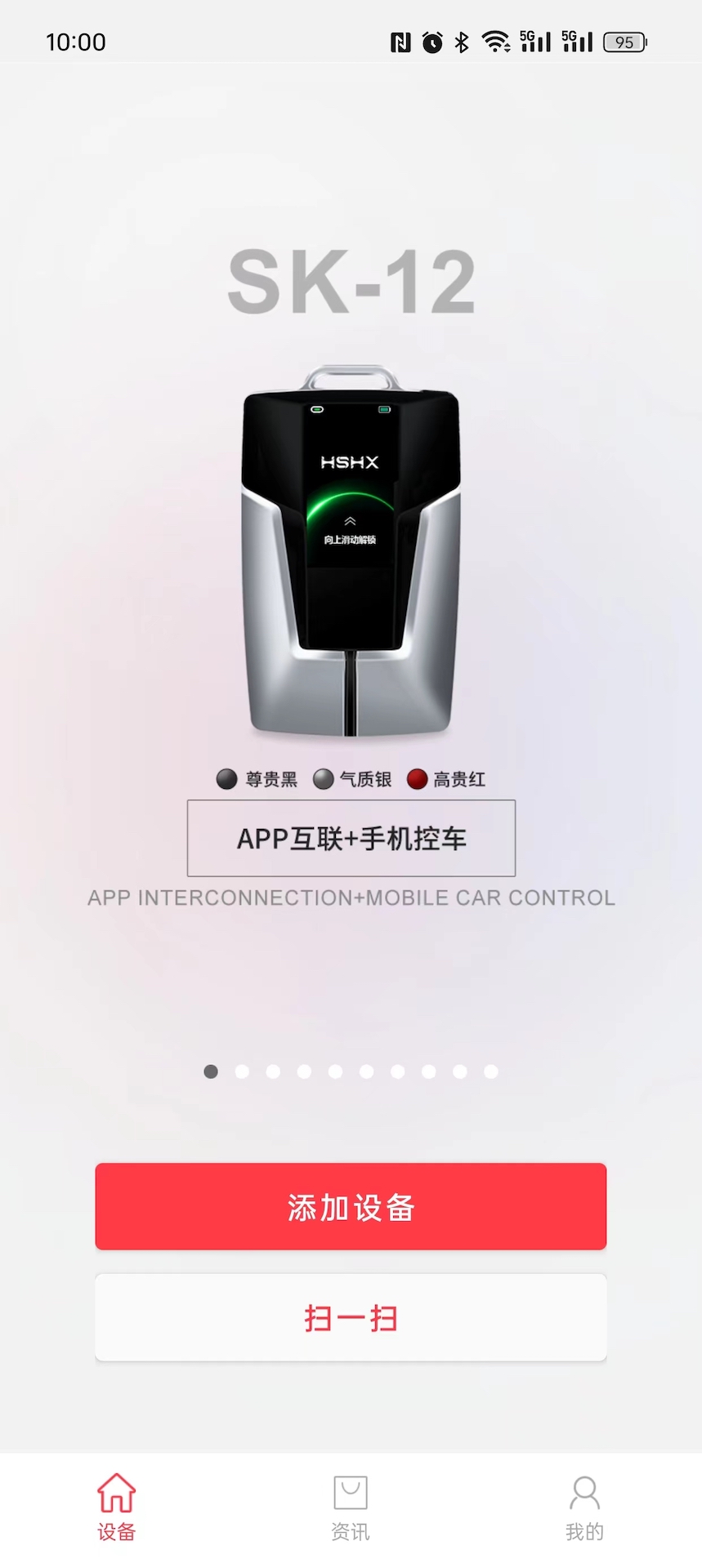Tap the 我的 (Mine) profile icon
702x1568 pixels.
click(x=584, y=1493)
